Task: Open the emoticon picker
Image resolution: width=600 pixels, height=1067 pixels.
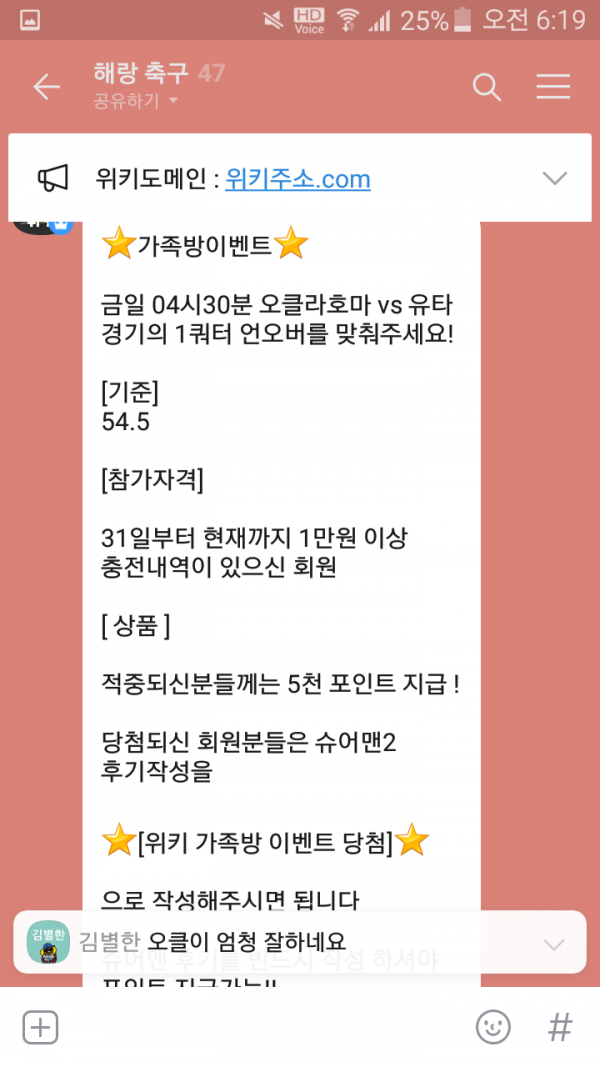Action: tap(493, 1027)
